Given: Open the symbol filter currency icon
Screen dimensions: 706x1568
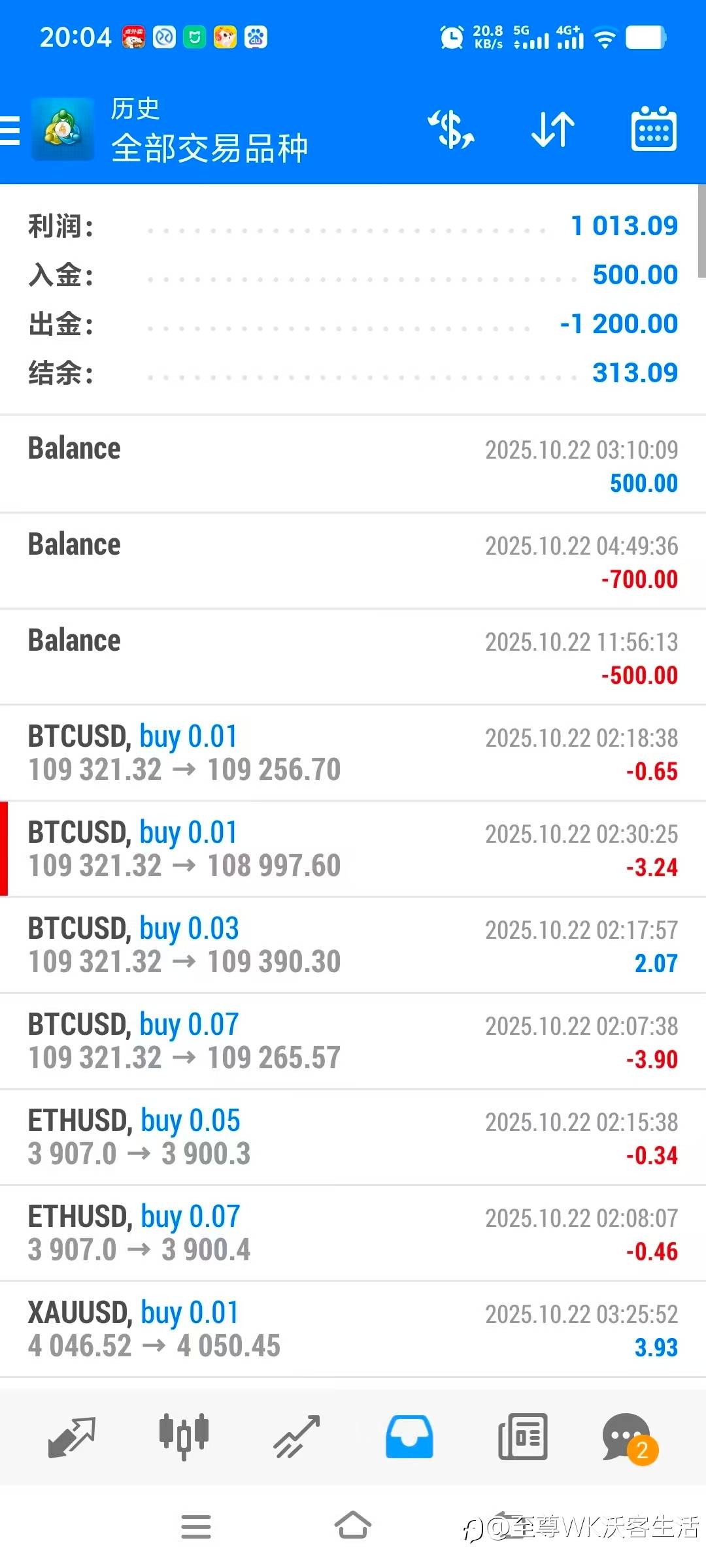Looking at the screenshot, I should (x=451, y=129).
